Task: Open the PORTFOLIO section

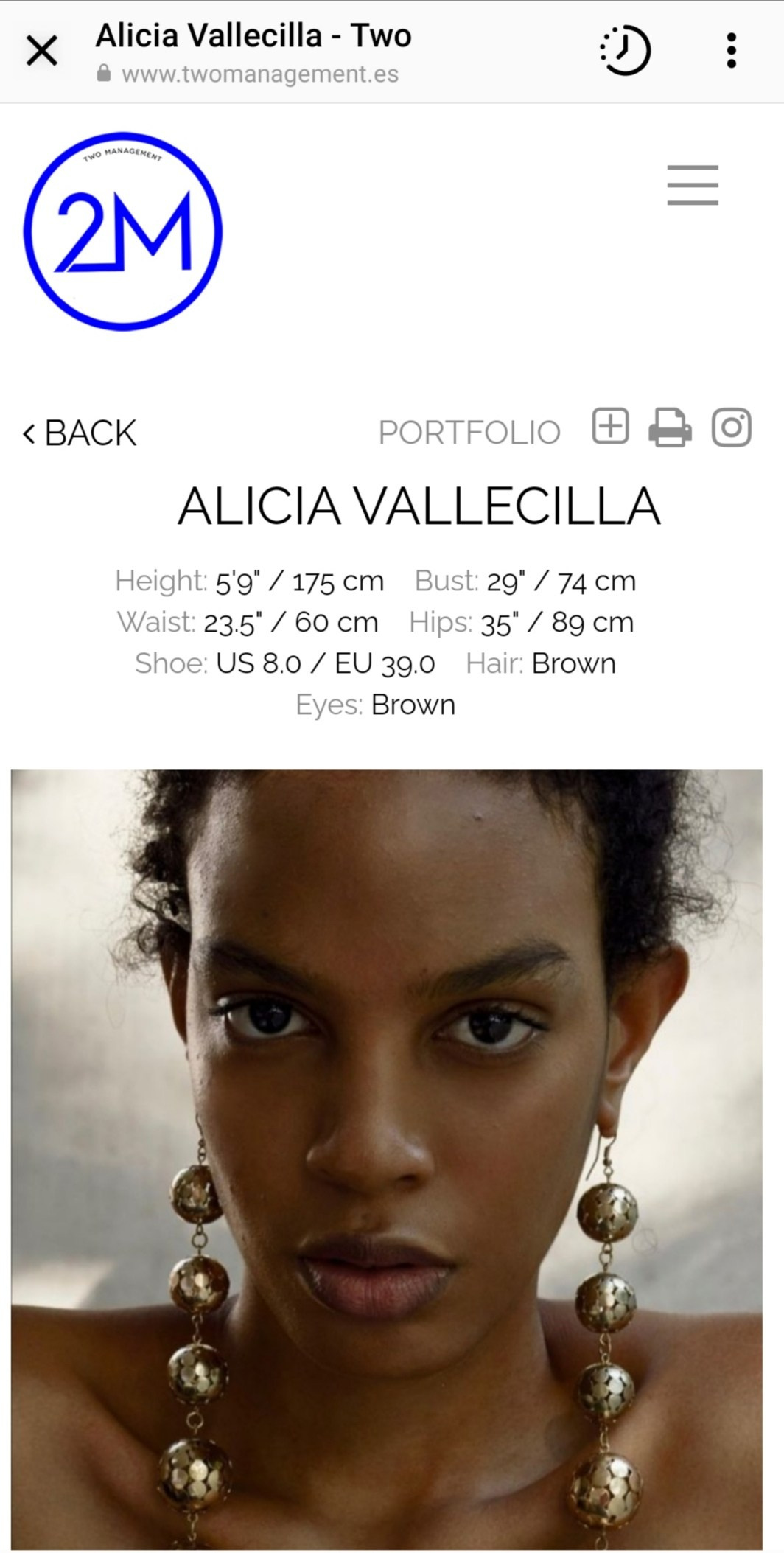Action: click(469, 433)
